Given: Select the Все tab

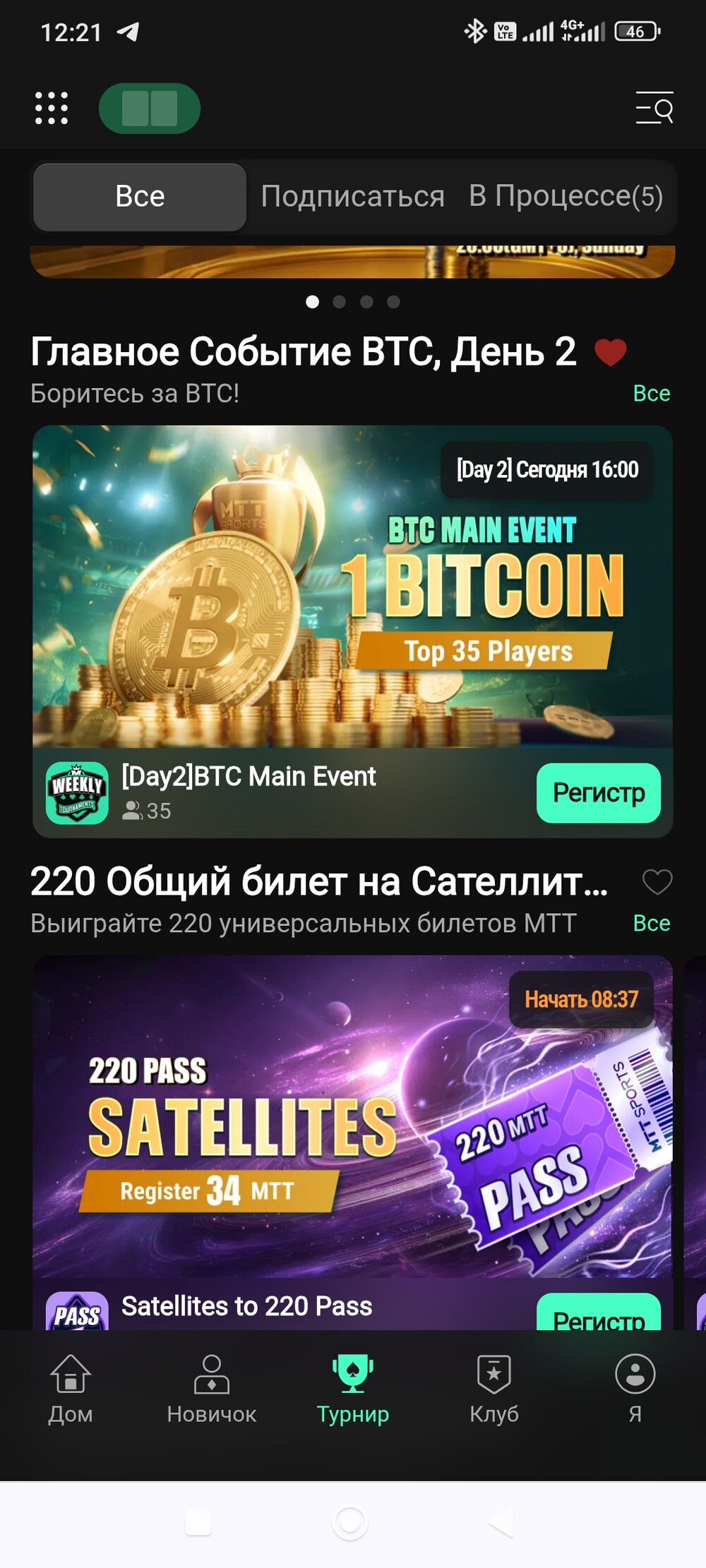Looking at the screenshot, I should click(140, 197).
